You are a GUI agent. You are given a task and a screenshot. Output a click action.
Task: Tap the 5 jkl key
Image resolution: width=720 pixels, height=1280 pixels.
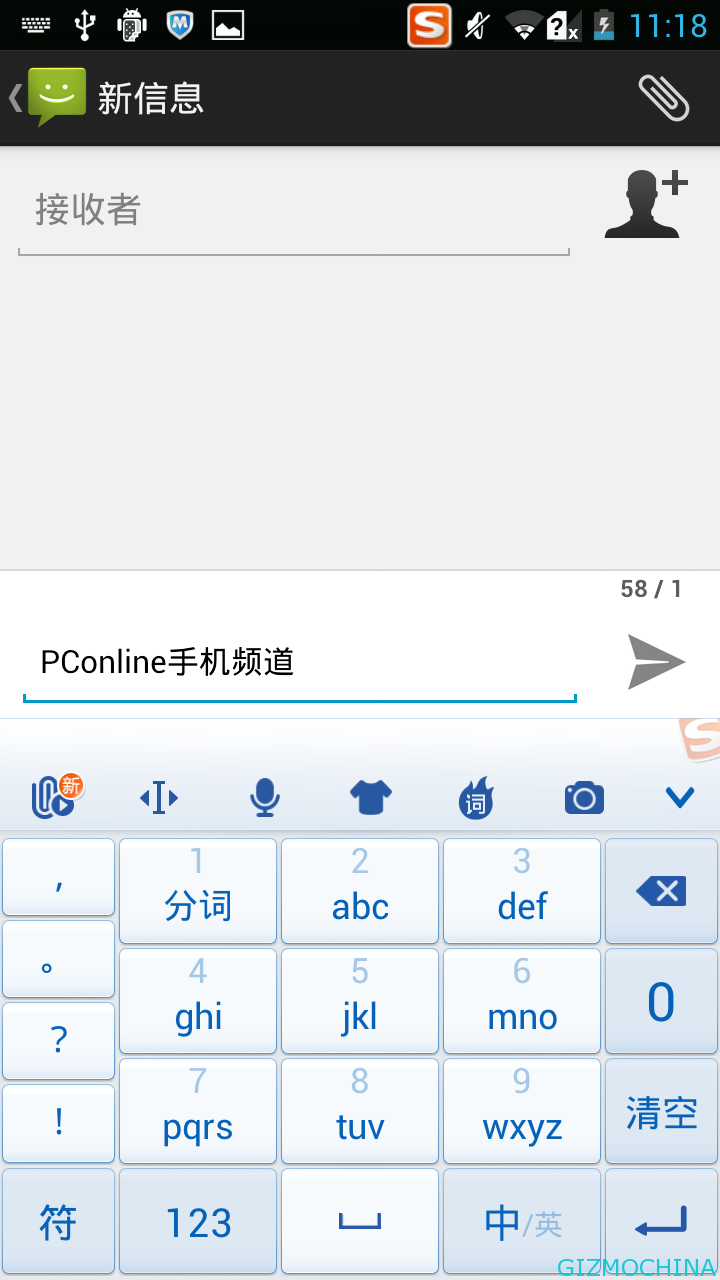point(360,1001)
